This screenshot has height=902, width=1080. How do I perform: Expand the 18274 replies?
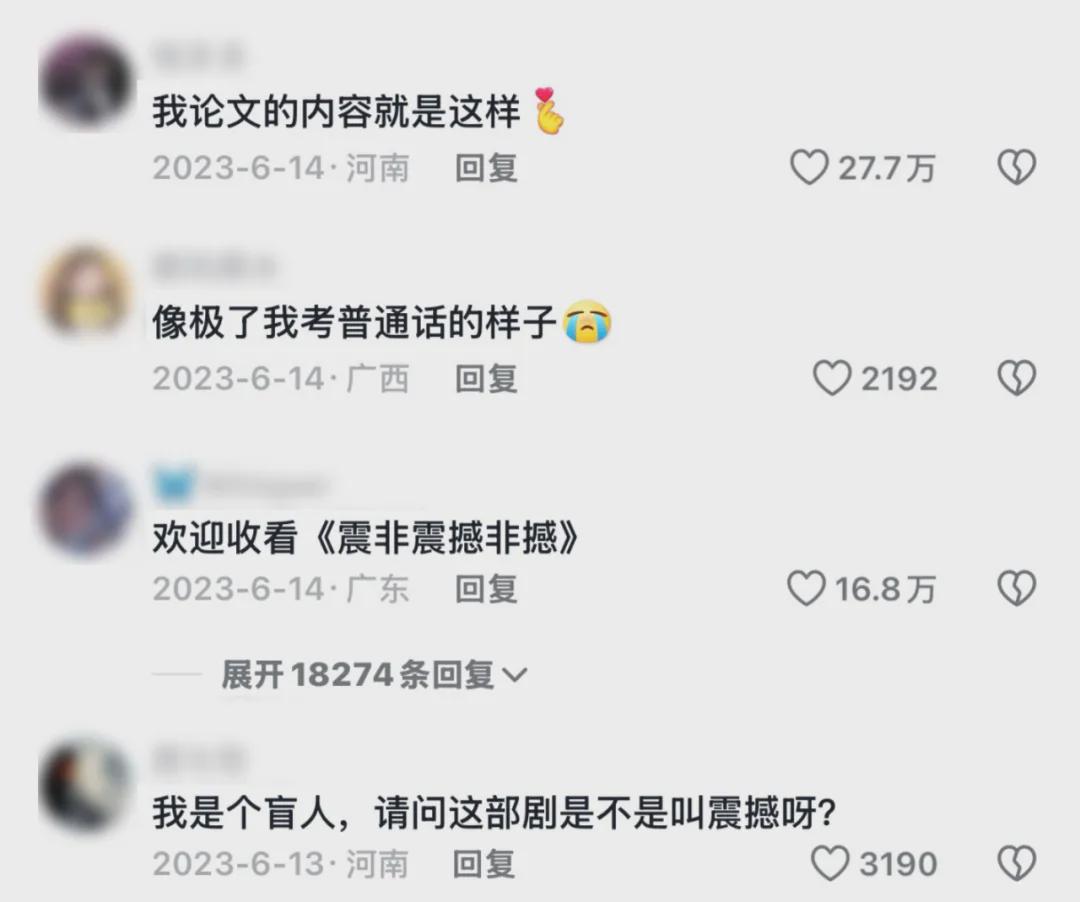(x=372, y=675)
